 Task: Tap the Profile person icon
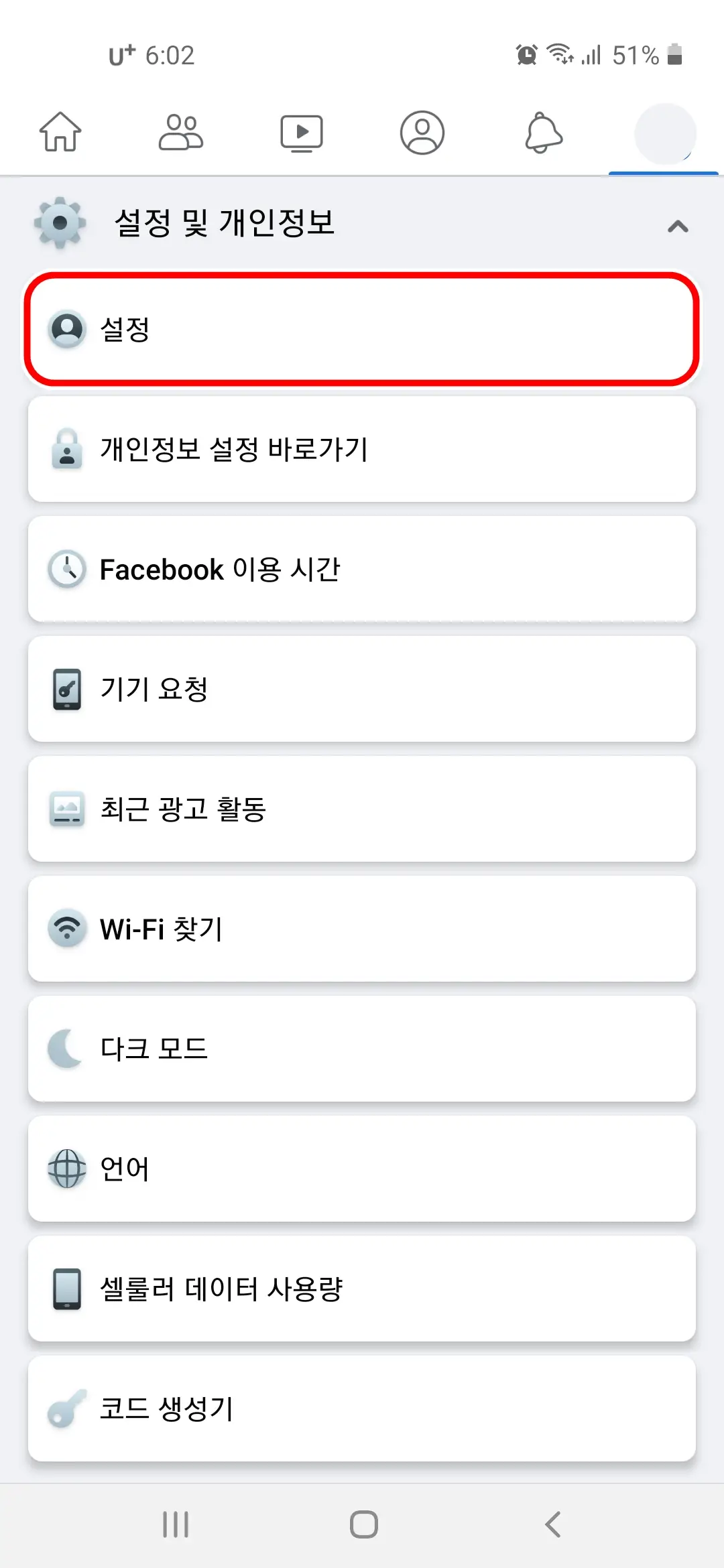[x=422, y=132]
